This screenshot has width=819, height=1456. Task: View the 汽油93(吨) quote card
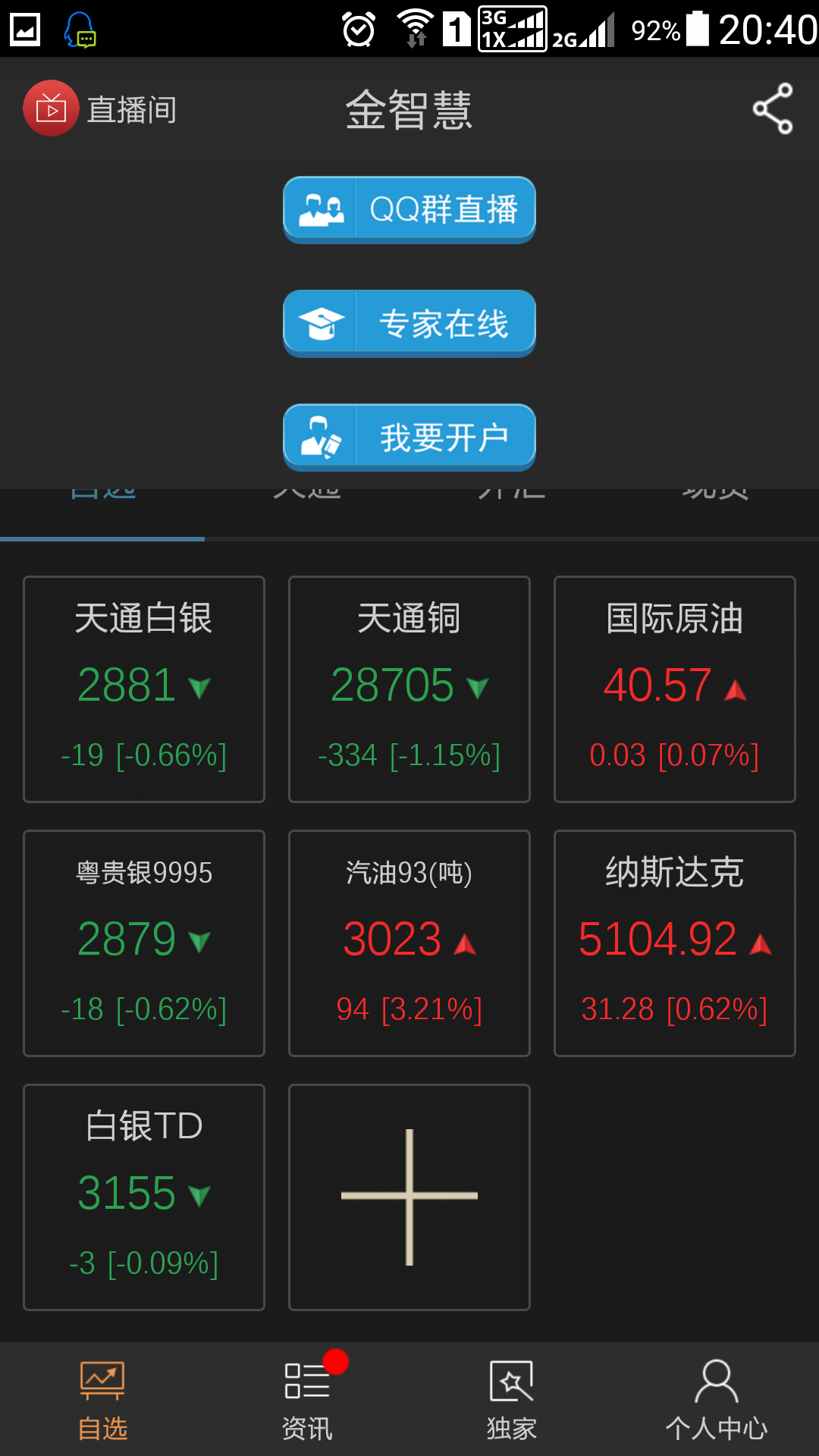pos(409,943)
